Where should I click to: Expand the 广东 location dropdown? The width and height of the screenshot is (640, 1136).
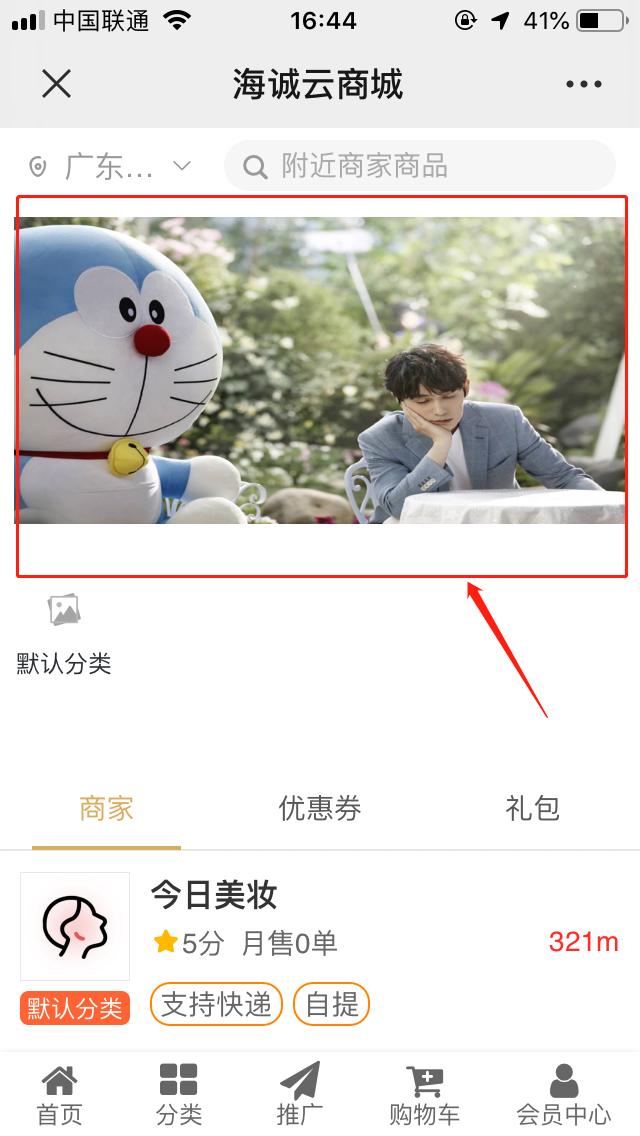[x=110, y=166]
